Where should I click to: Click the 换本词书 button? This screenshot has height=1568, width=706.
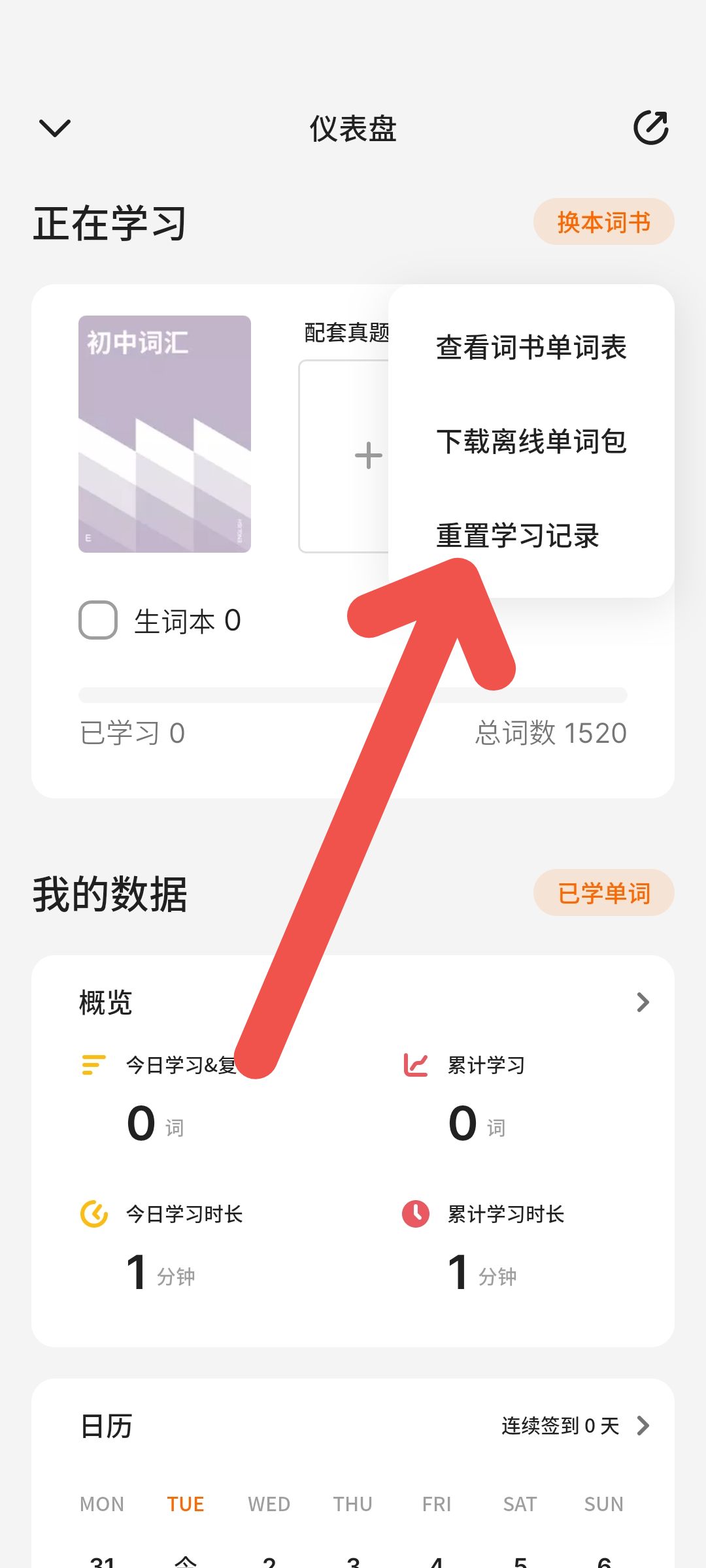point(602,221)
